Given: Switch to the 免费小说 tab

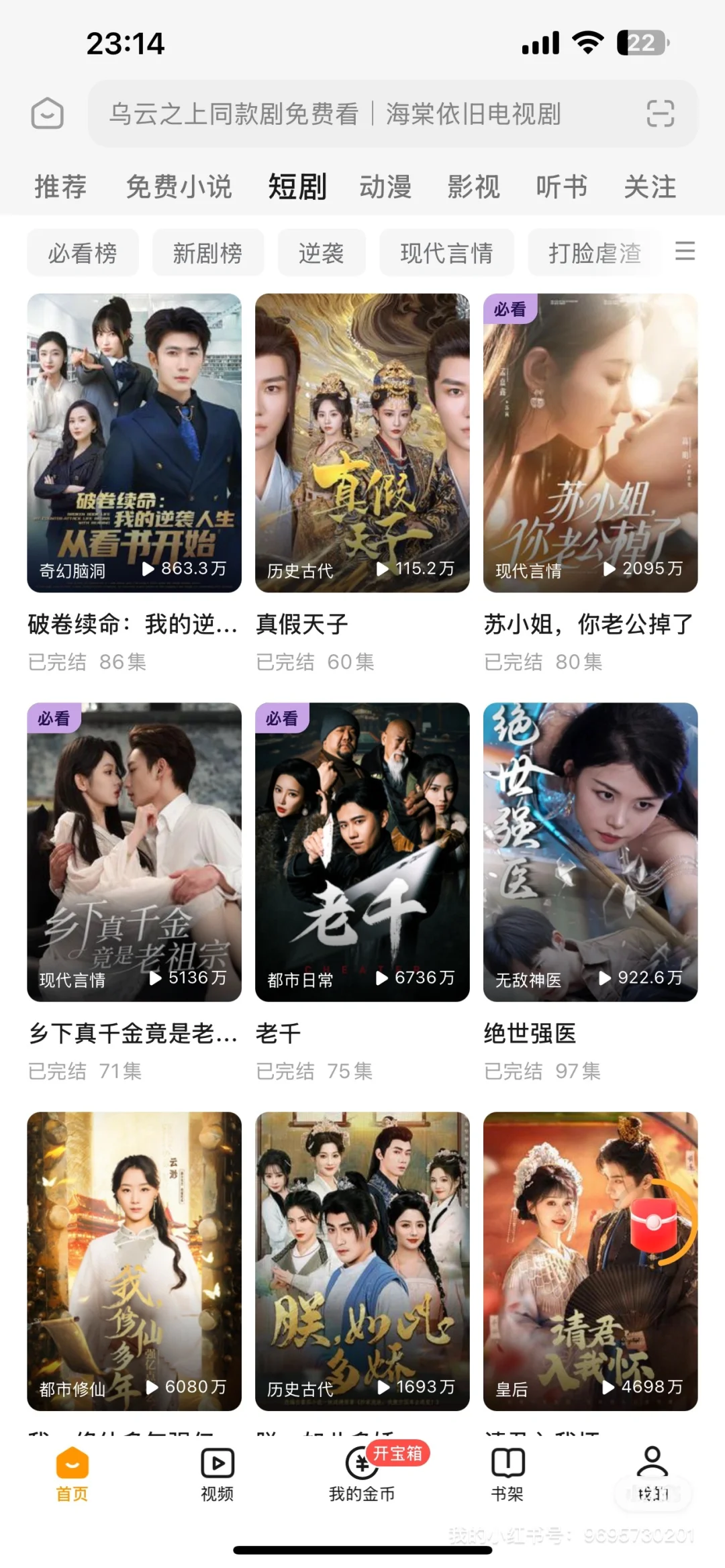Looking at the screenshot, I should click(x=179, y=187).
